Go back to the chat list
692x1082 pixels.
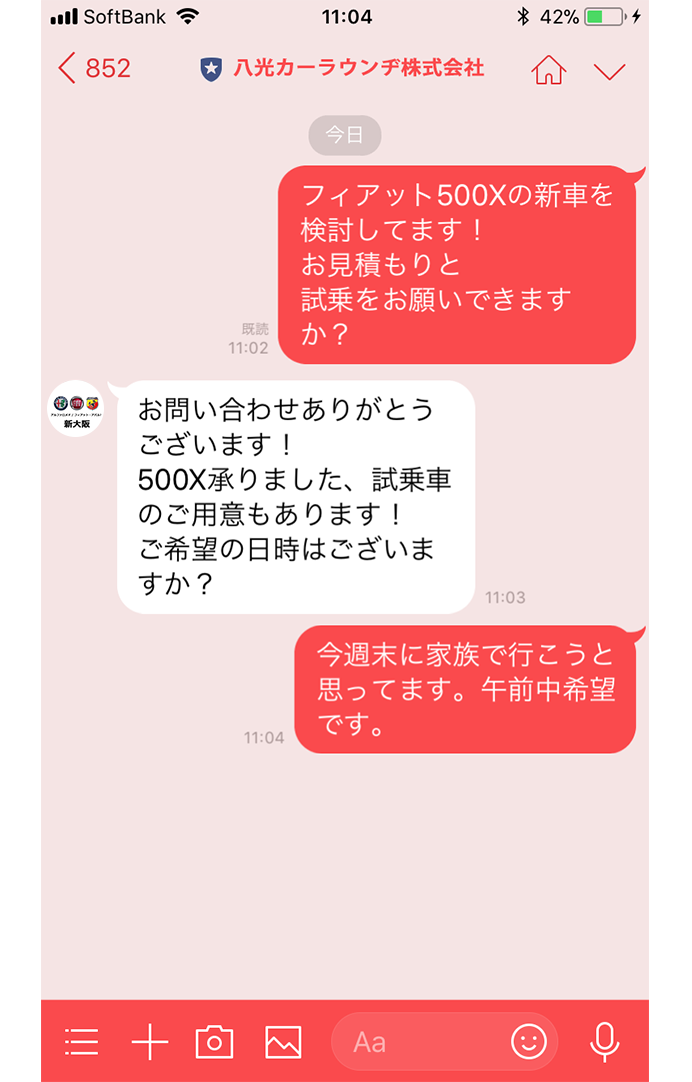click(x=94, y=69)
